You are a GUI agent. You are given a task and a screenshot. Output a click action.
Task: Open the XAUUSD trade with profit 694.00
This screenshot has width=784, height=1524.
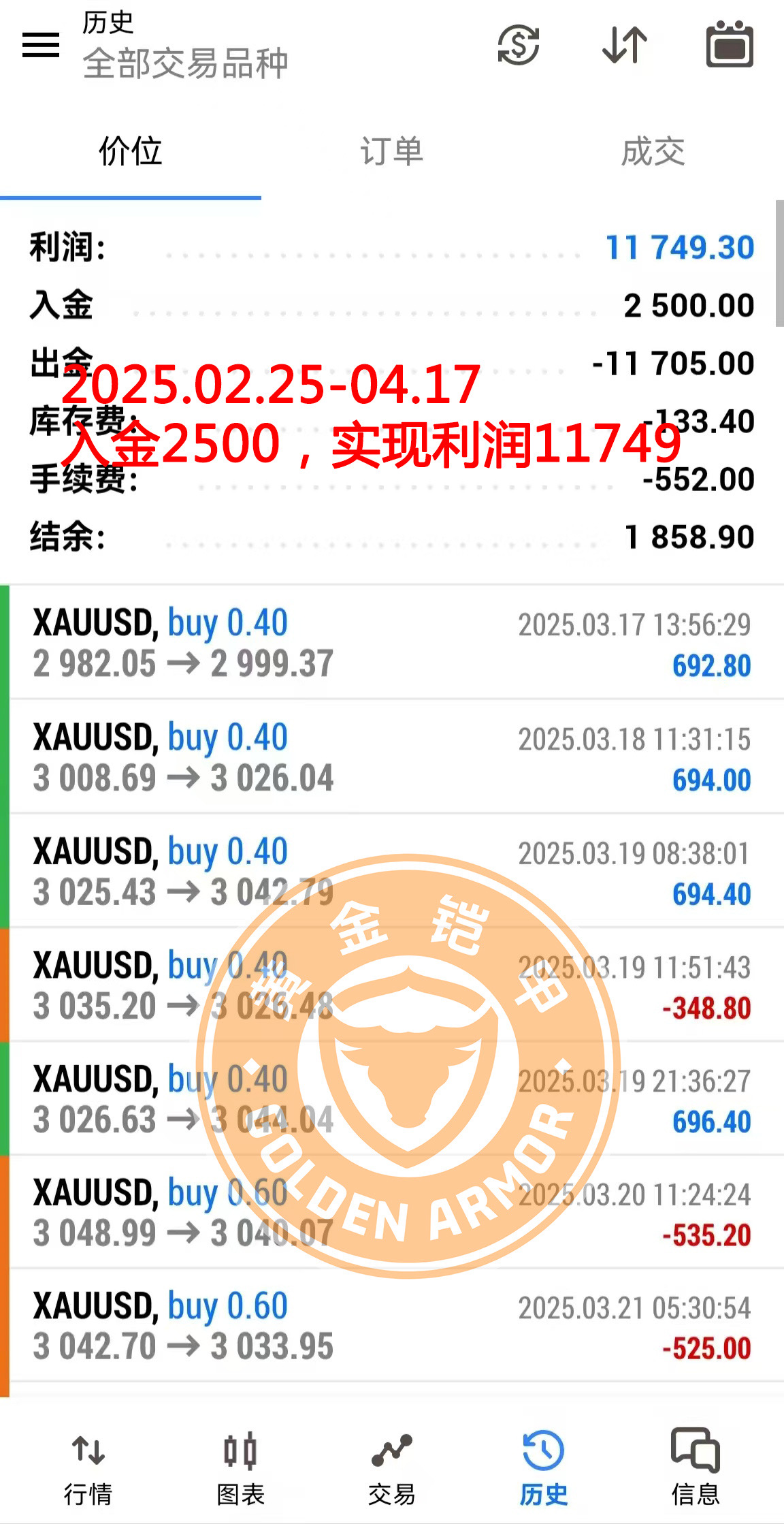tap(392, 757)
